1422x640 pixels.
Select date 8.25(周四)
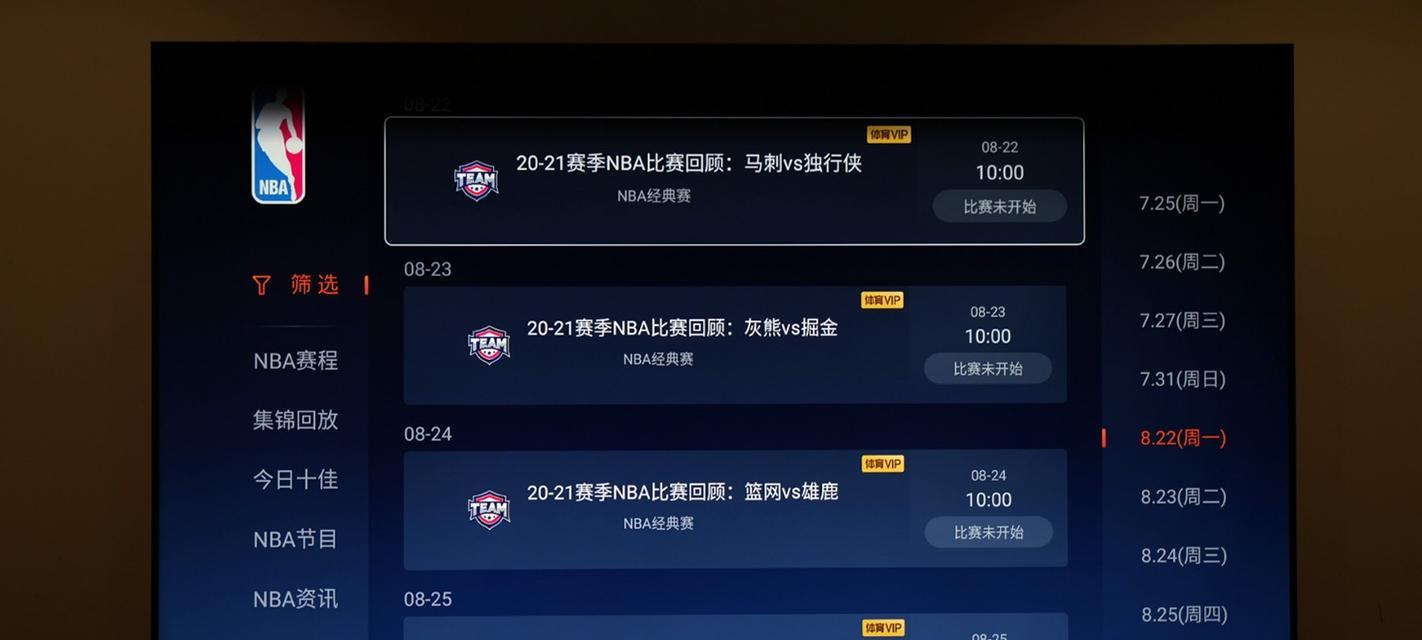1182,614
